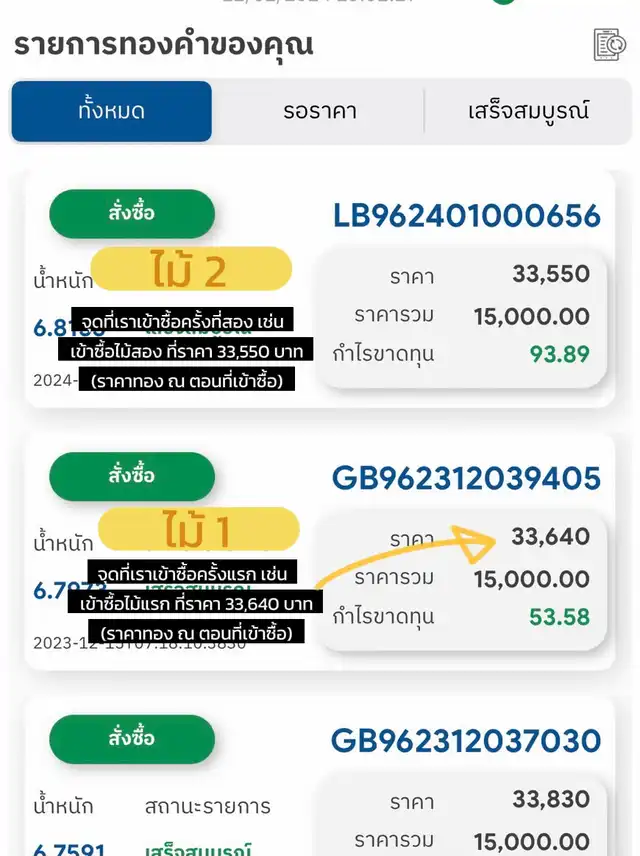Viewport: 640px width, 856px height.
Task: Switch to the รอราคา tab
Action: tap(319, 111)
